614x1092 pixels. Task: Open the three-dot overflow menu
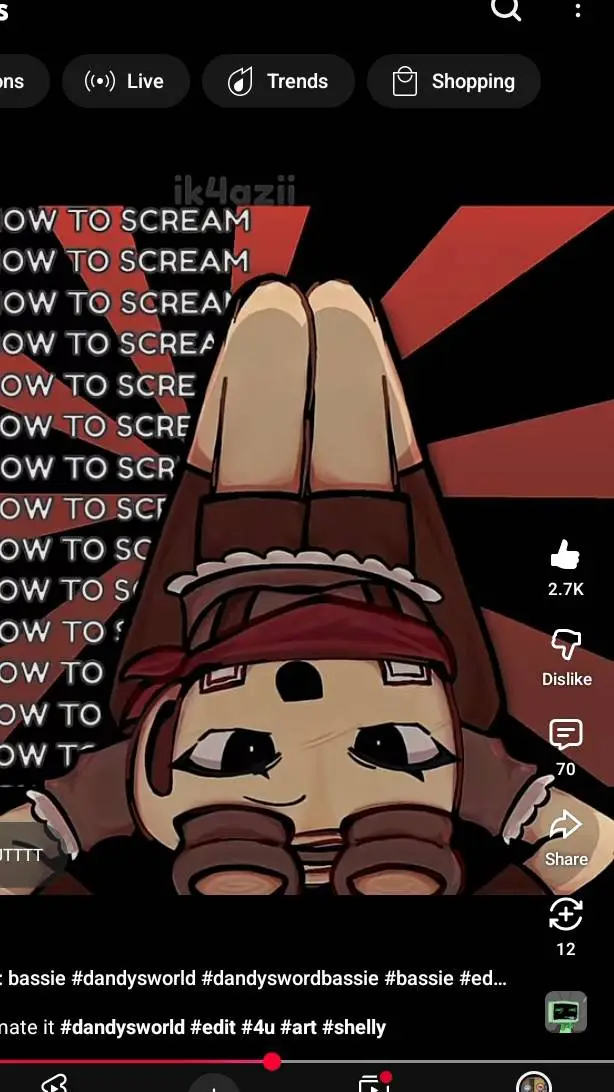pos(578,10)
